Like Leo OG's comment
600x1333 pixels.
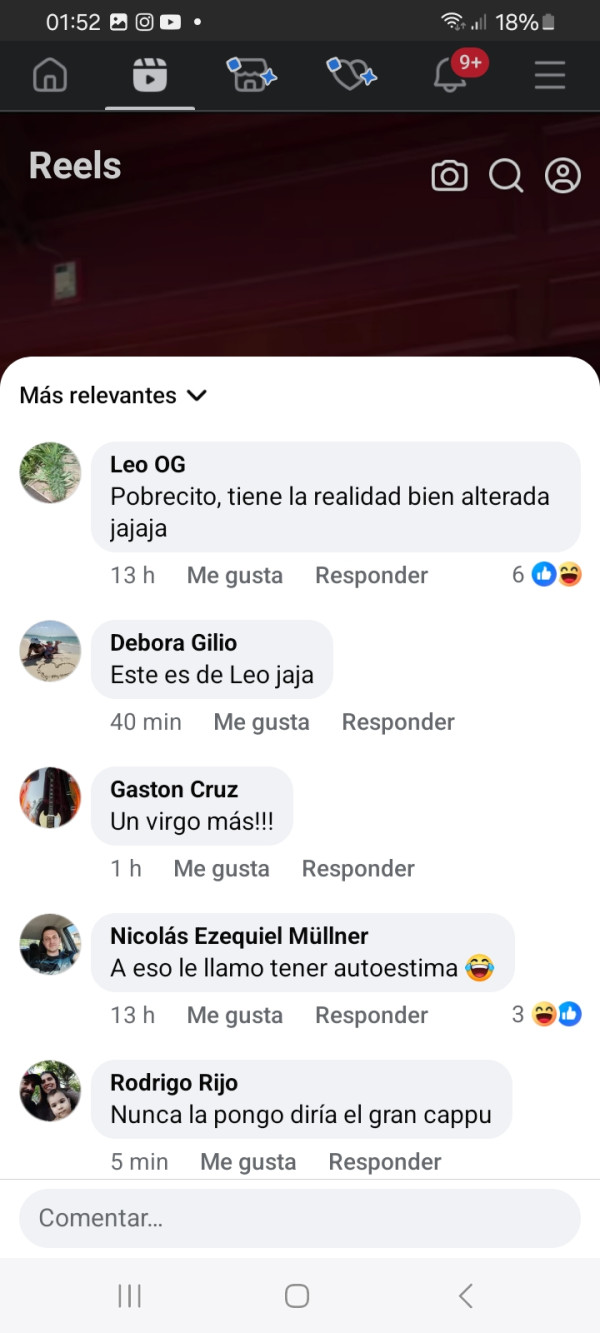[235, 575]
